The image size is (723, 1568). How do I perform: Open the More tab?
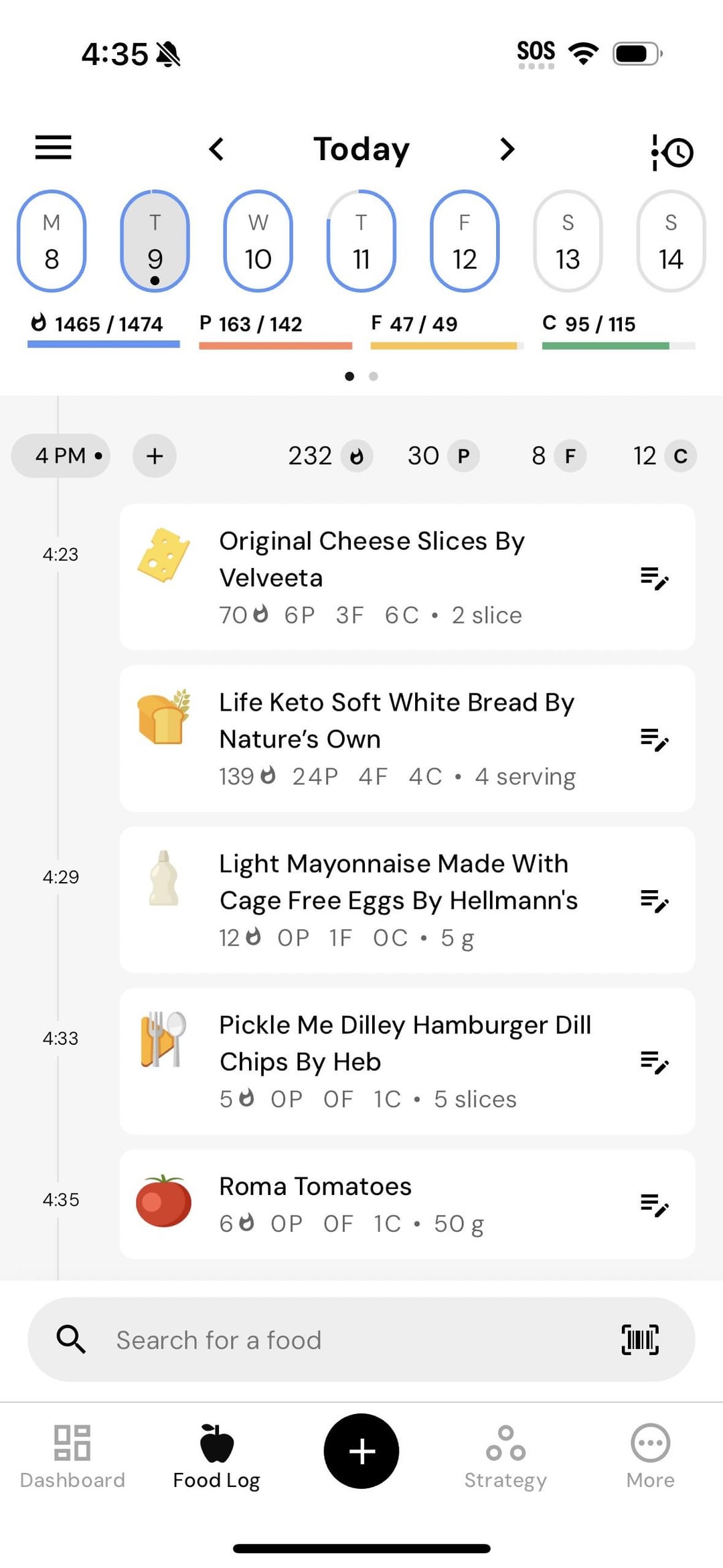650,1455
